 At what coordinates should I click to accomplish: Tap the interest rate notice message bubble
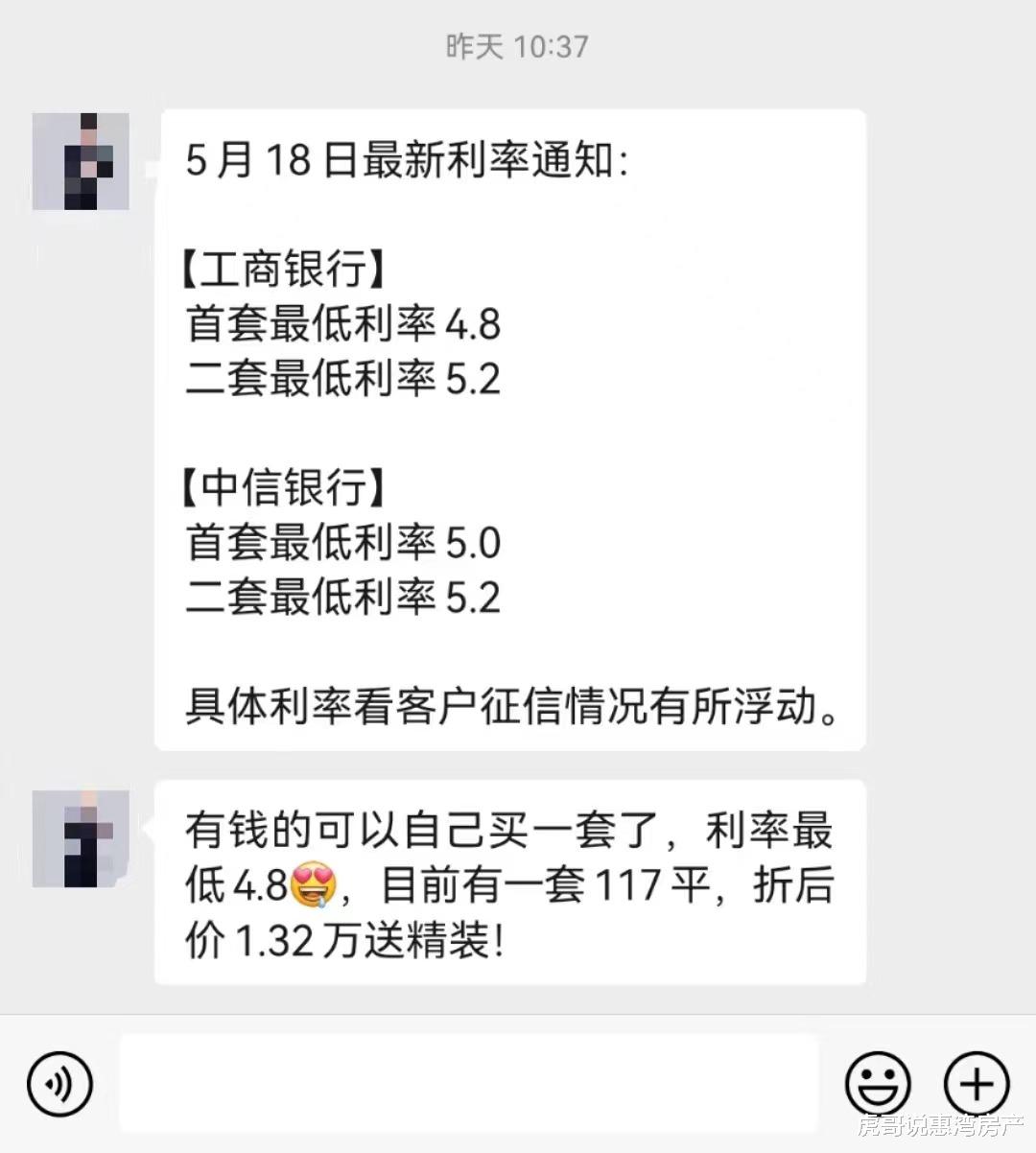508,432
